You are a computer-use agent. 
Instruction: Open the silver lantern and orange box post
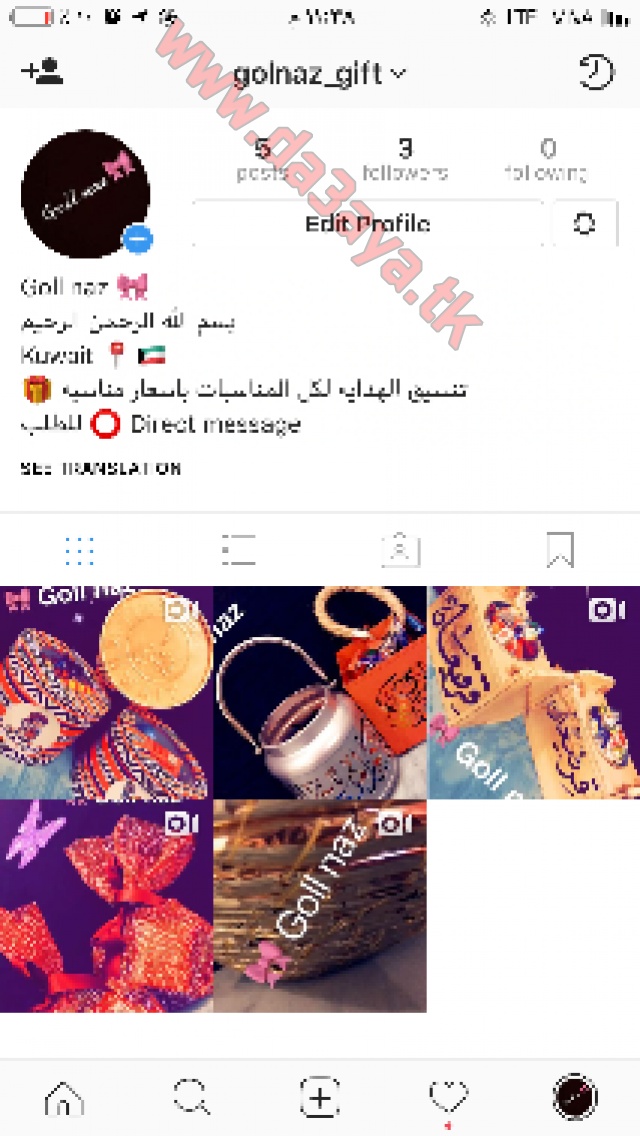[320, 693]
